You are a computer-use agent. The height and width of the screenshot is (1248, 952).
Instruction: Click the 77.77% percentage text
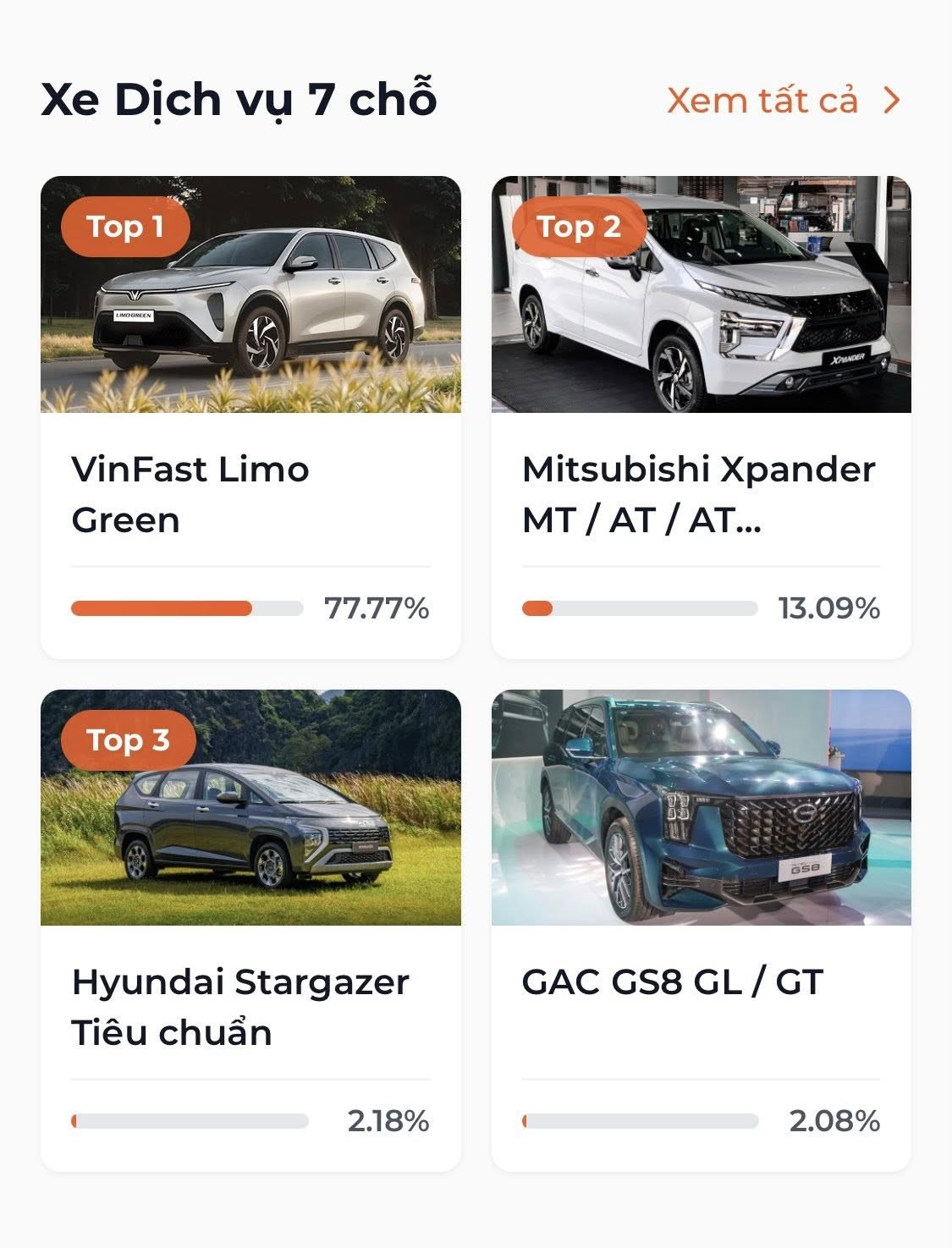pyautogui.click(x=378, y=607)
